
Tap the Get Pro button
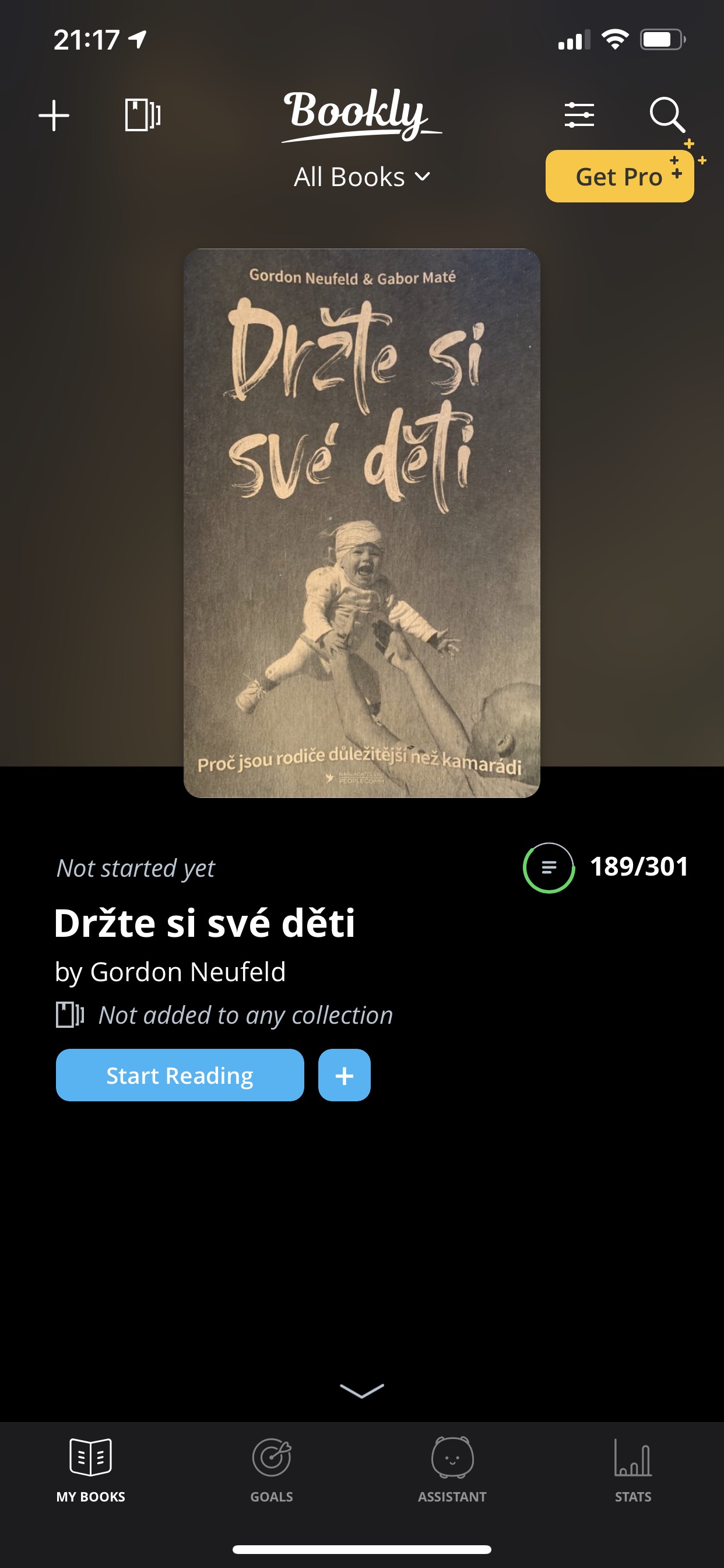(618, 177)
